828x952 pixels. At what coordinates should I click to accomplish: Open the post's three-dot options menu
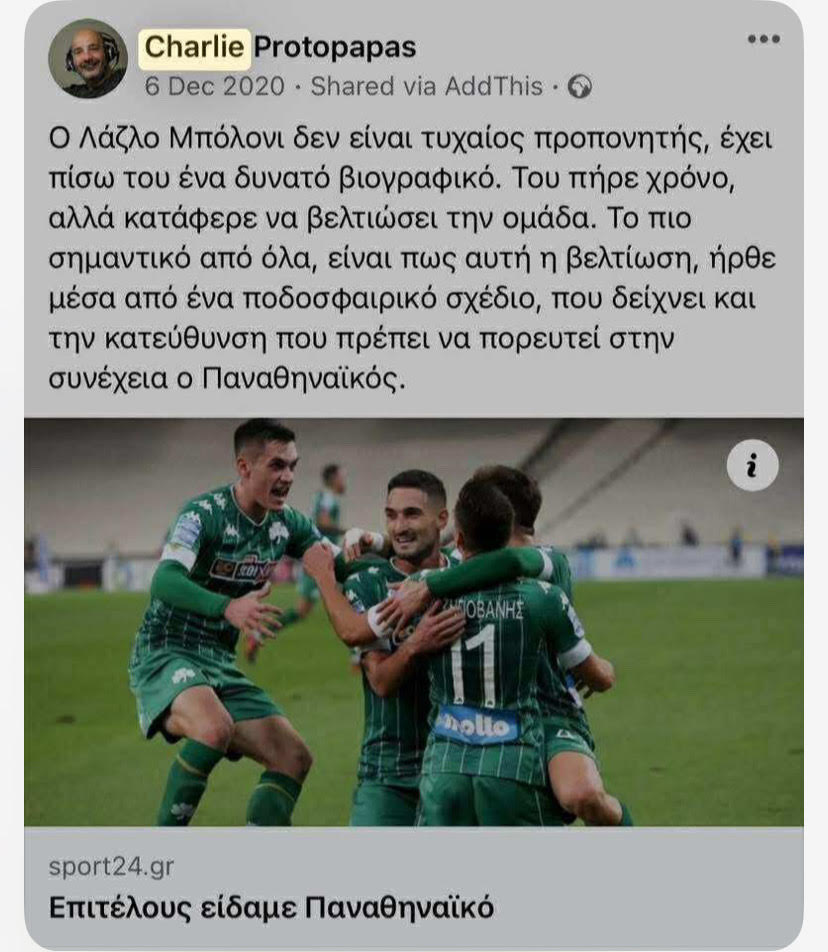tap(763, 39)
